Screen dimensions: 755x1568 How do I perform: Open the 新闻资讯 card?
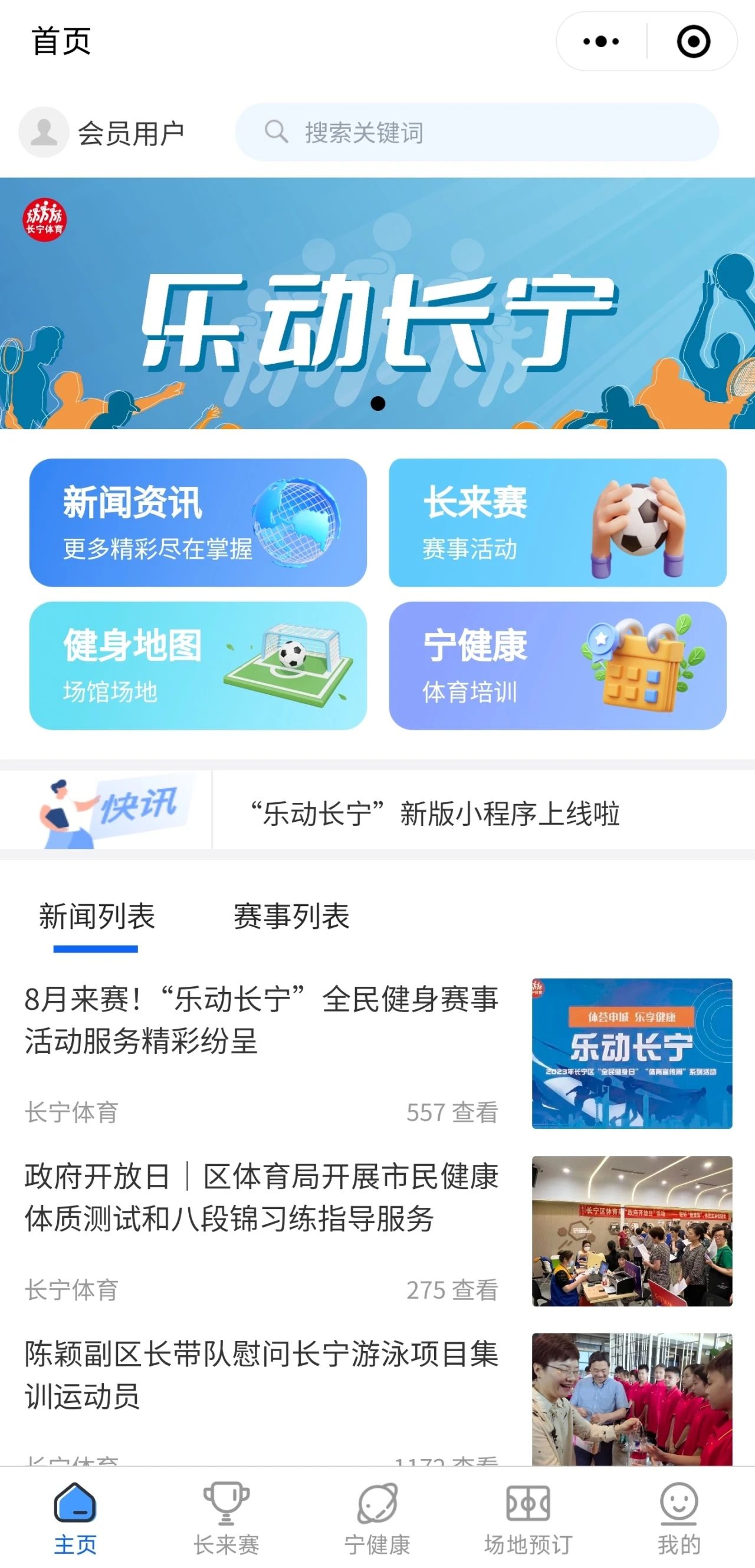click(x=198, y=522)
